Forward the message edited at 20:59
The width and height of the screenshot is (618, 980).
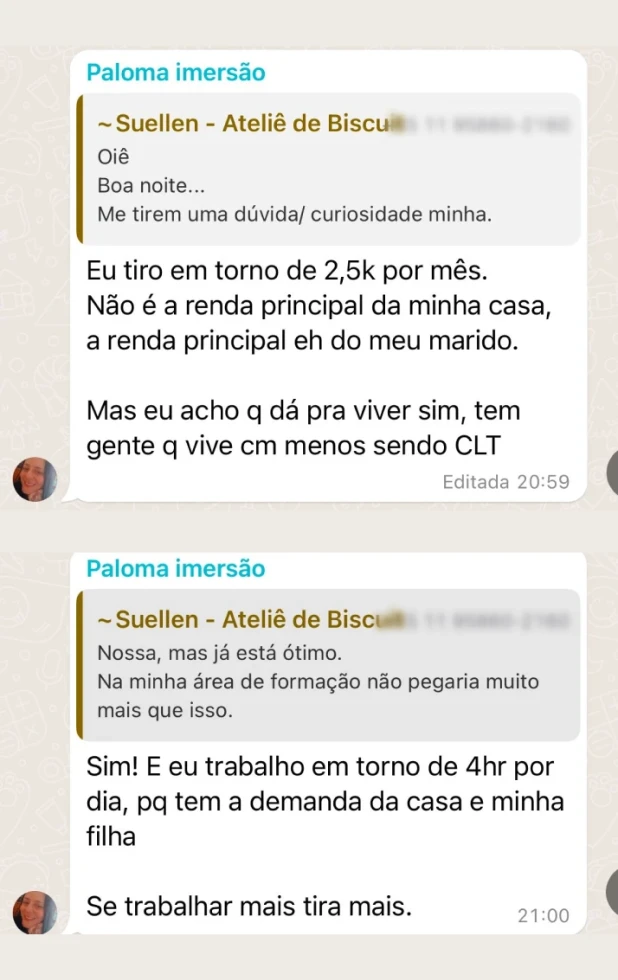pos(612,471)
